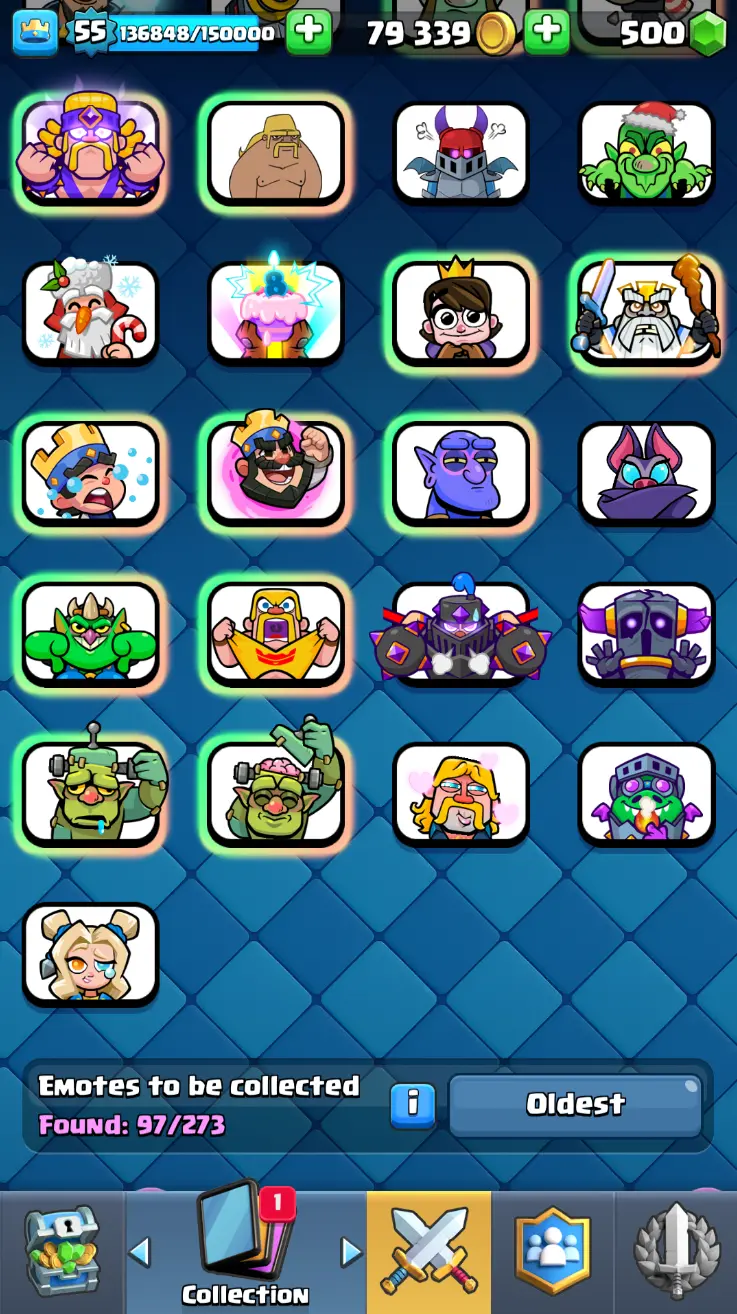Image resolution: width=737 pixels, height=1314 pixels.
Task: Select the shirtless Barbarian emote
Action: pos(275,153)
